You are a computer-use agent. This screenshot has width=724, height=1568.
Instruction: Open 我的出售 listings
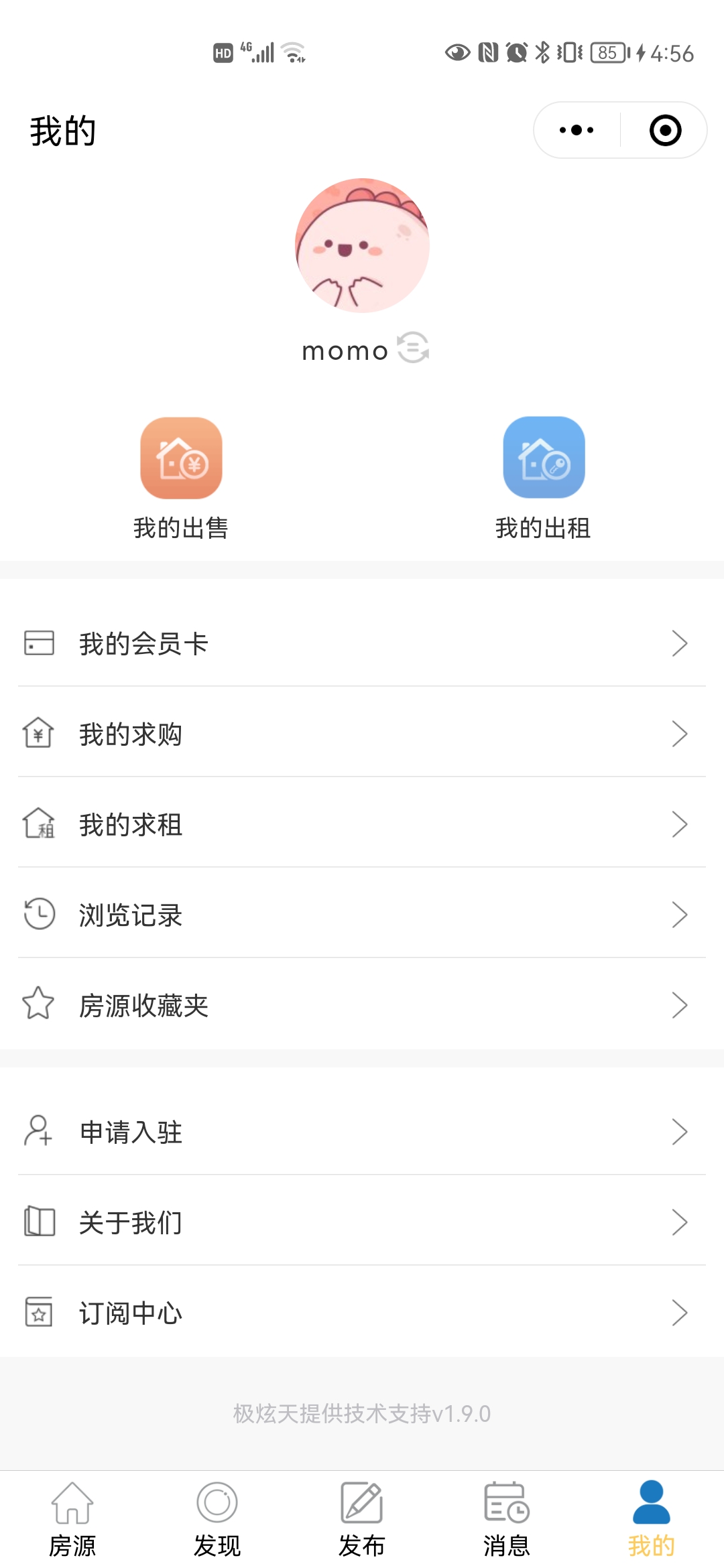click(181, 478)
